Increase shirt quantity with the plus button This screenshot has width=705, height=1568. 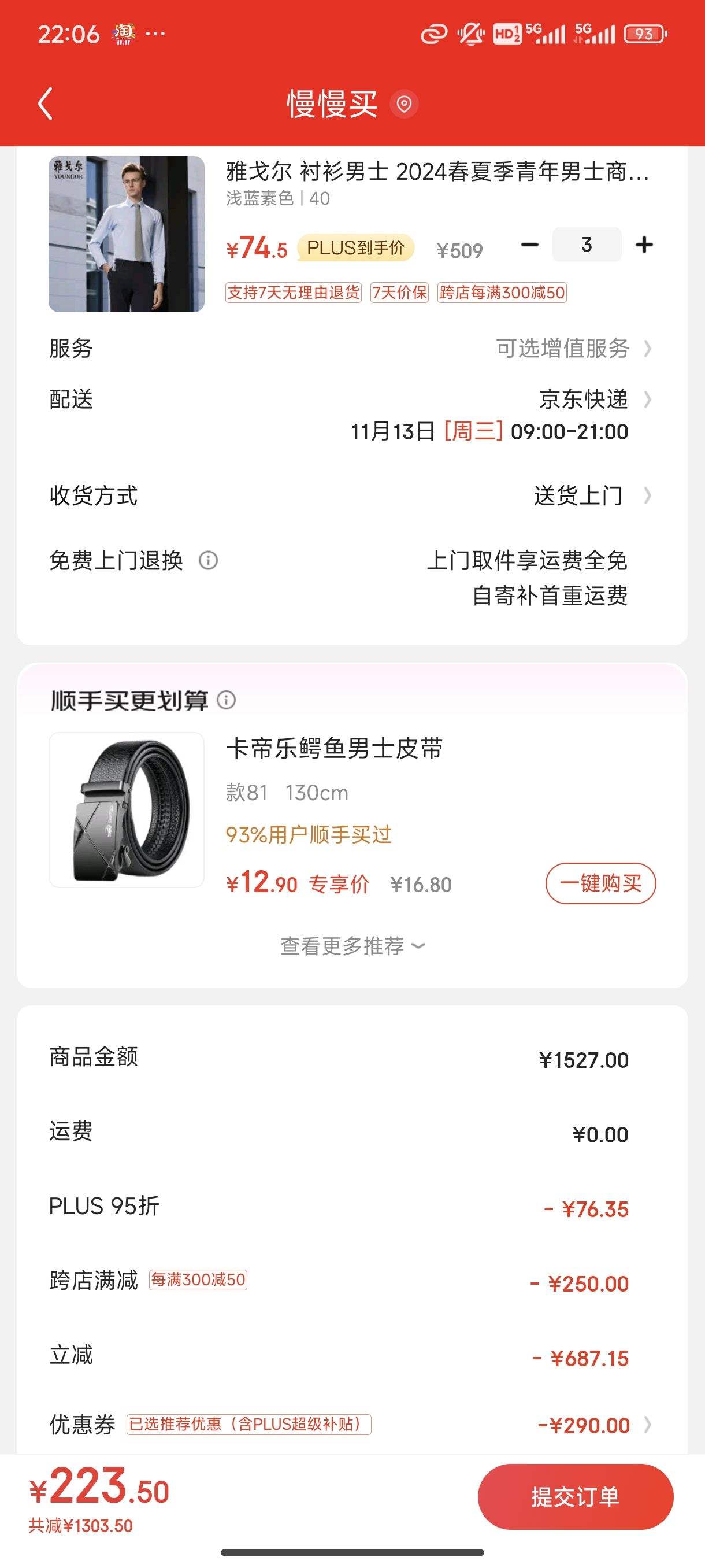point(644,245)
